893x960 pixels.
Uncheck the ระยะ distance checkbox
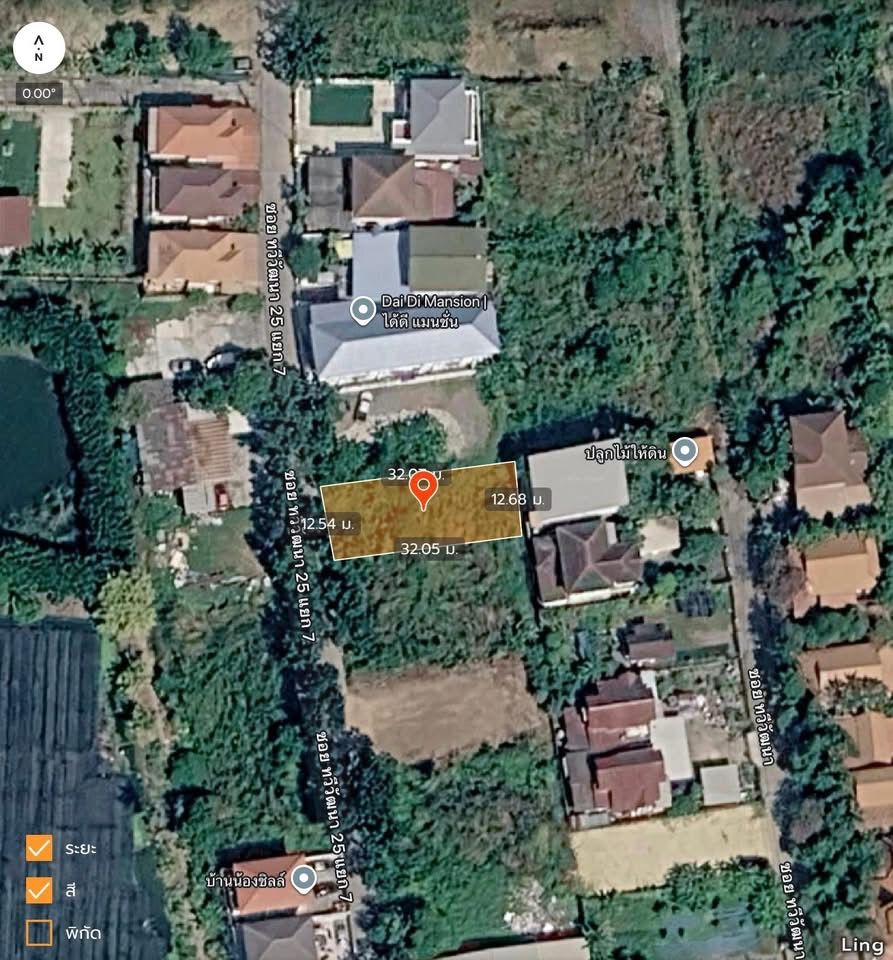coord(39,848)
